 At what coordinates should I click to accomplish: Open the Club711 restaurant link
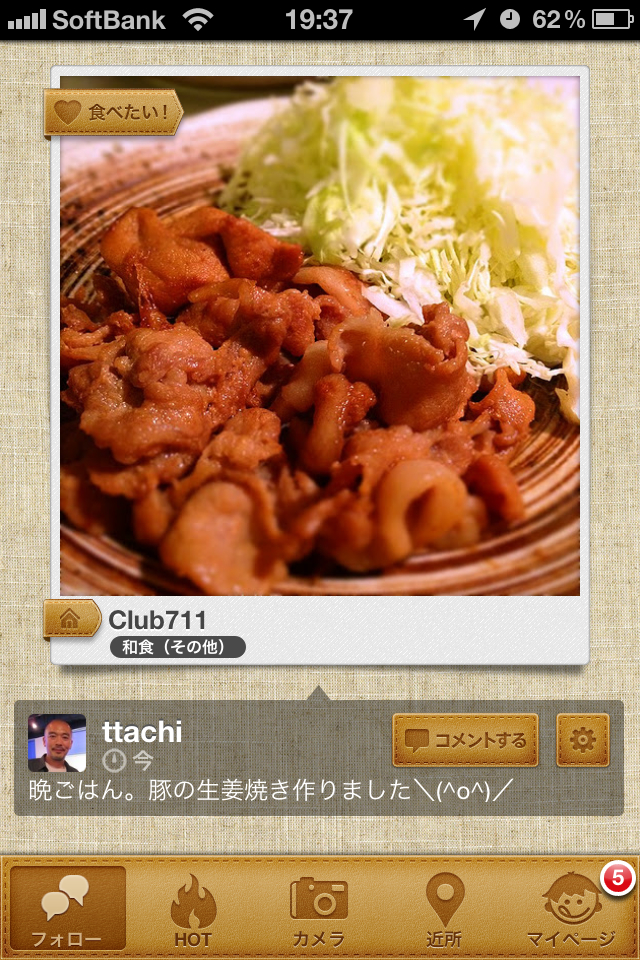pyautogui.click(x=157, y=619)
